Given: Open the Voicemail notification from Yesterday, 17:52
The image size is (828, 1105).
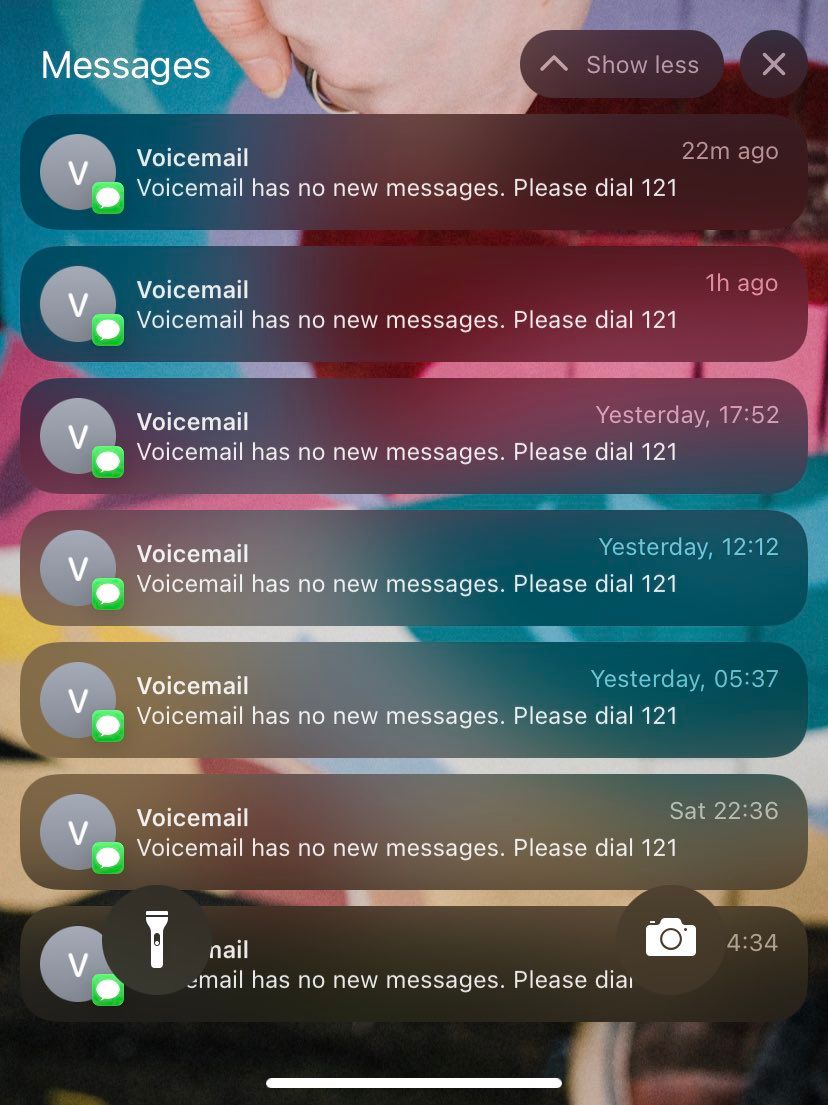Looking at the screenshot, I should coord(413,436).
